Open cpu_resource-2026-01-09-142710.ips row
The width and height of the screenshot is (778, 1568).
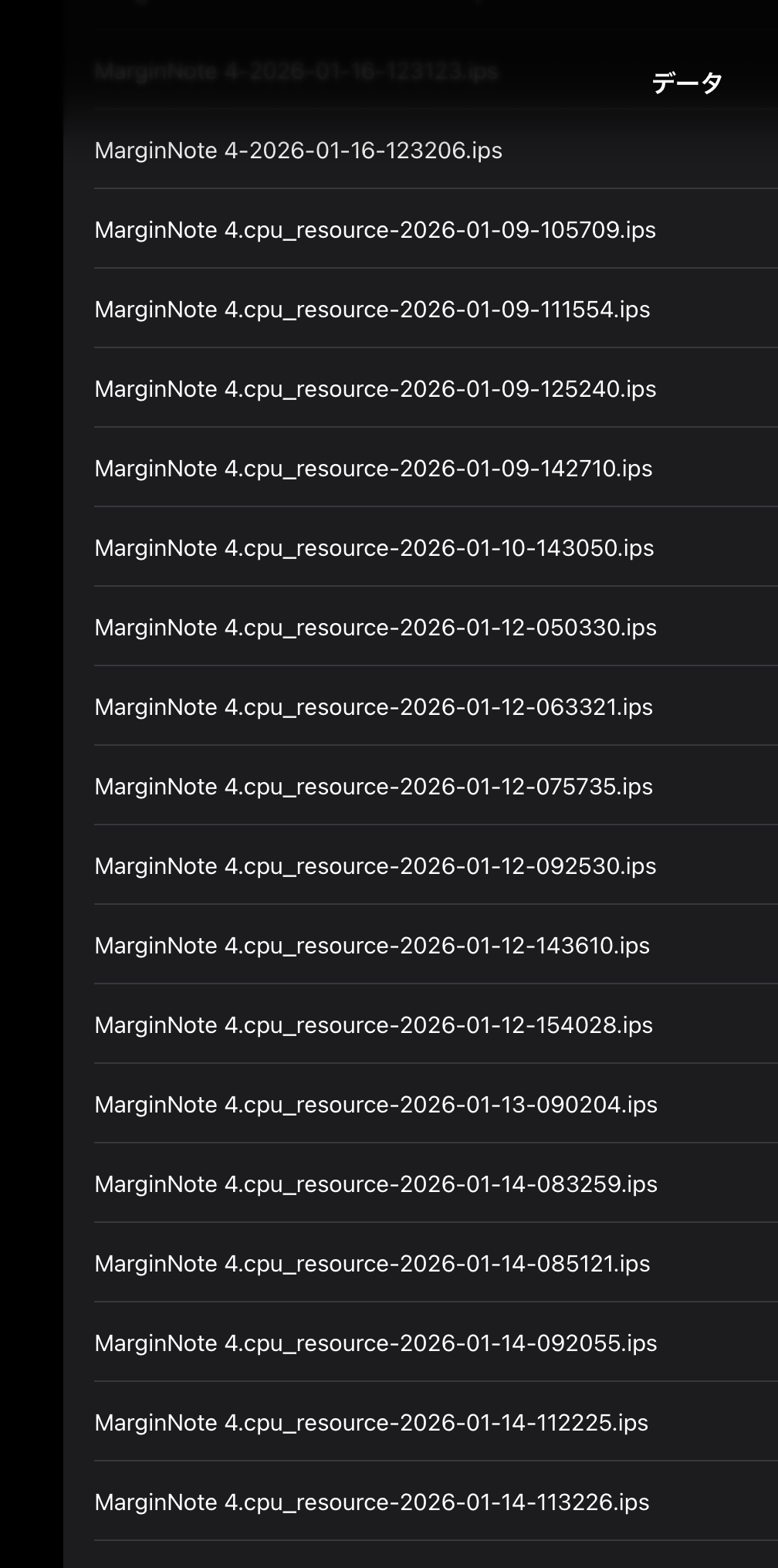pos(374,469)
